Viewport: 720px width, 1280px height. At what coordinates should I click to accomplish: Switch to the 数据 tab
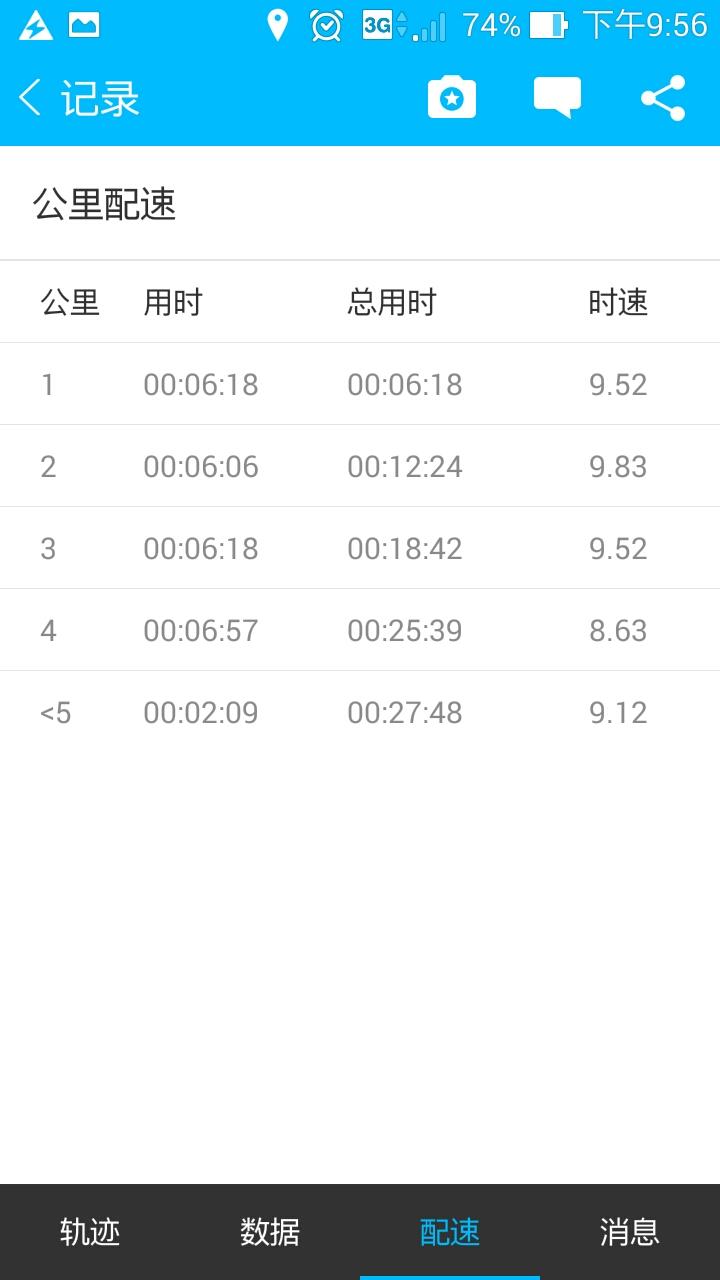point(270,1232)
